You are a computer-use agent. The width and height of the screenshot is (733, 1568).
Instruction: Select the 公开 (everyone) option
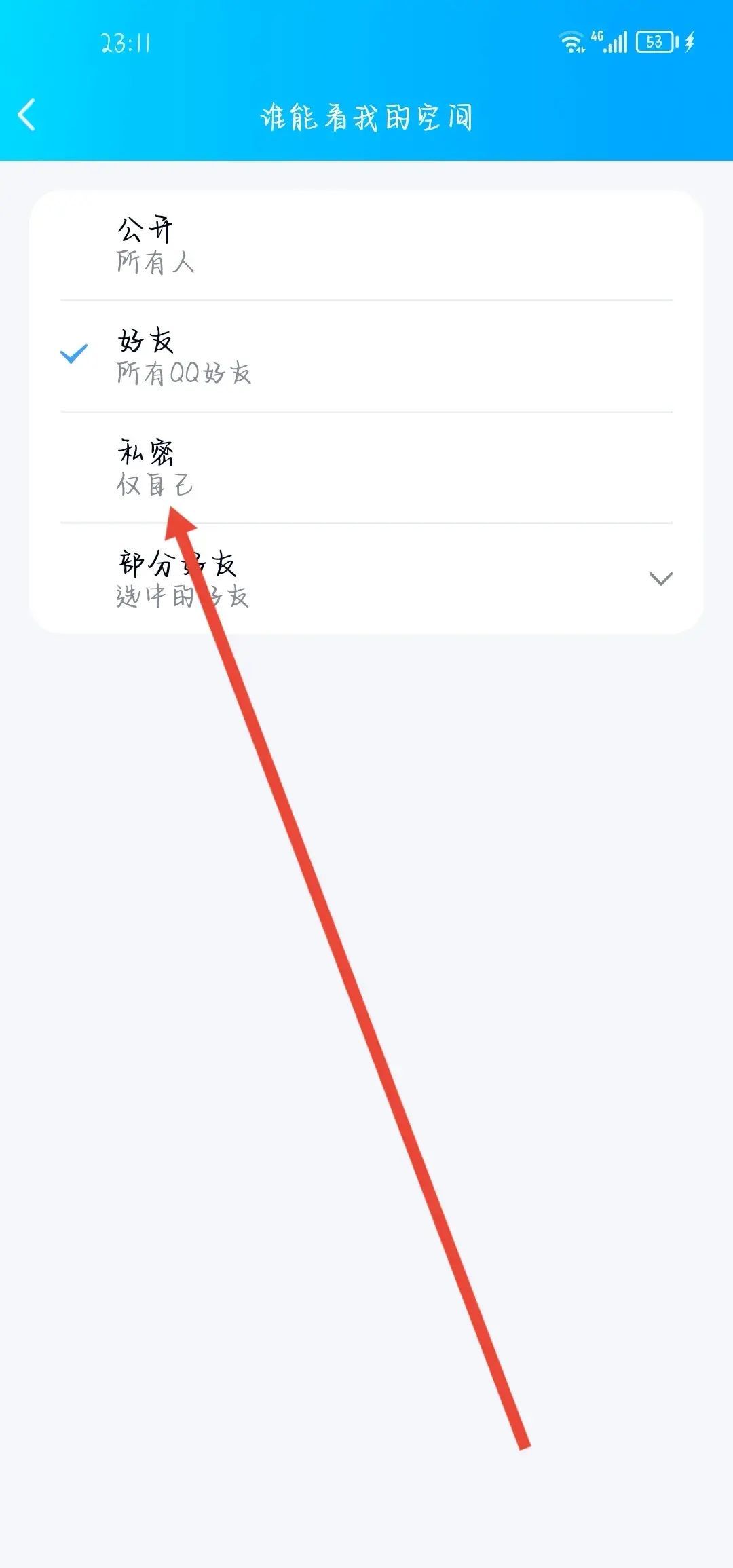coord(366,245)
